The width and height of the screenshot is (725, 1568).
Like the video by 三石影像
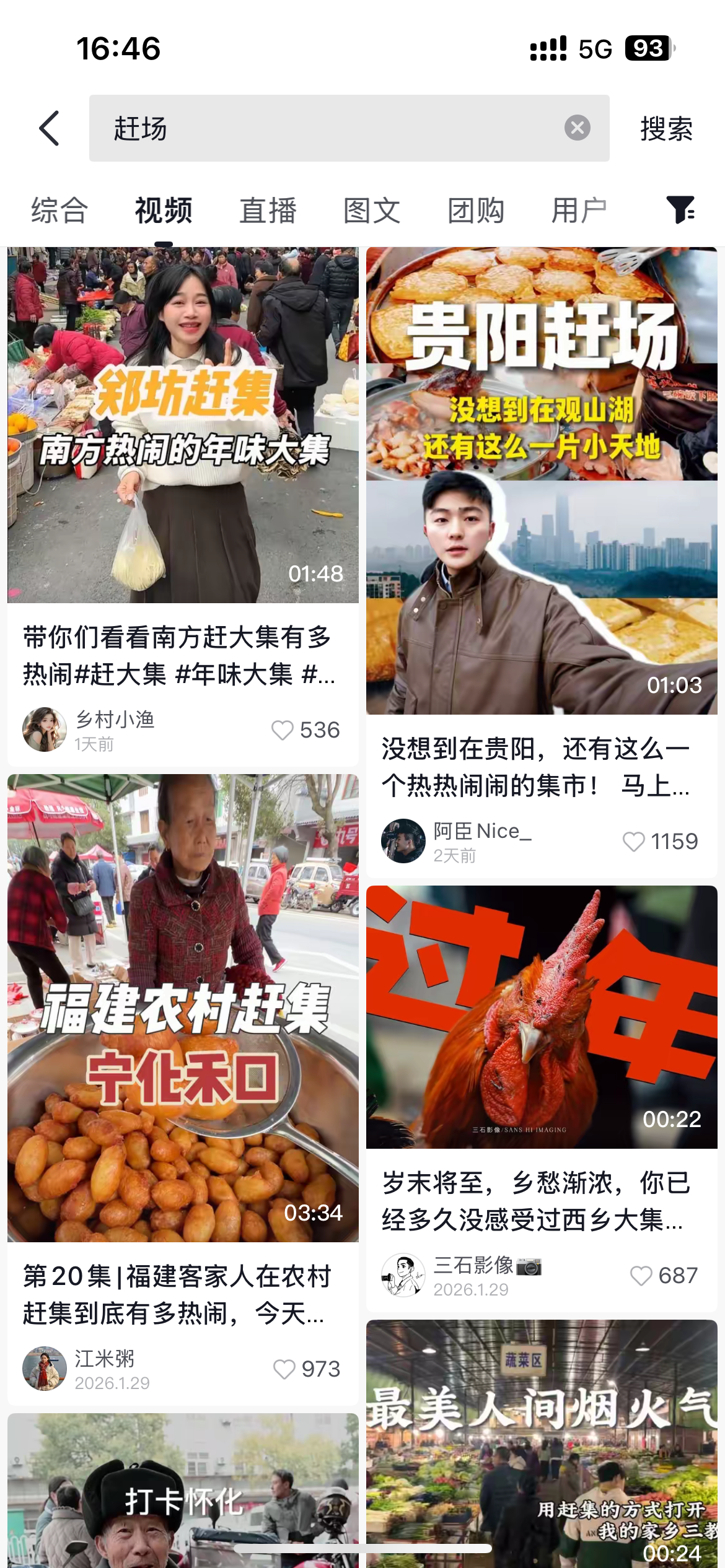641,1276
